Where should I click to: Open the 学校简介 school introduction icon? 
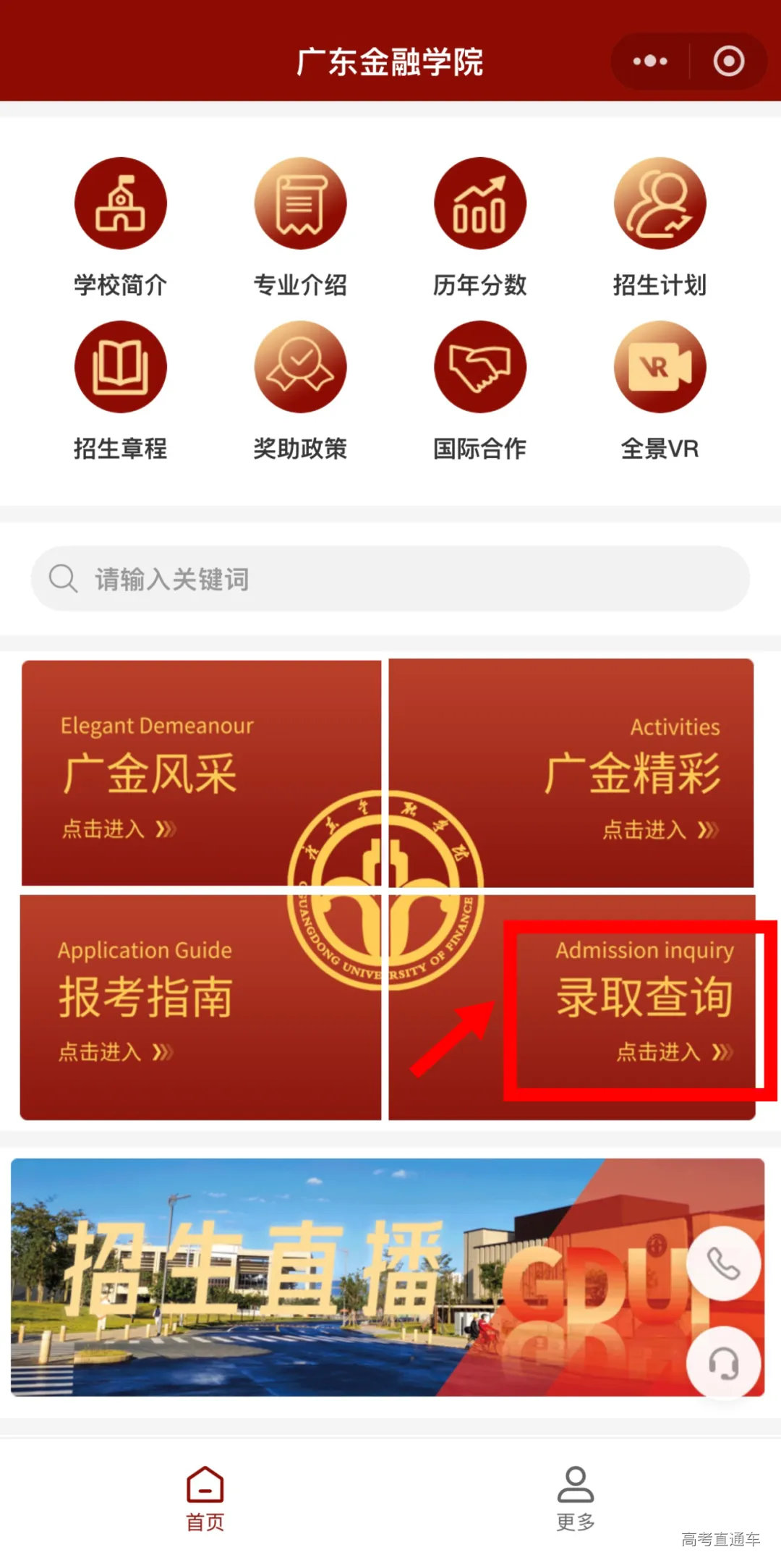click(120, 203)
